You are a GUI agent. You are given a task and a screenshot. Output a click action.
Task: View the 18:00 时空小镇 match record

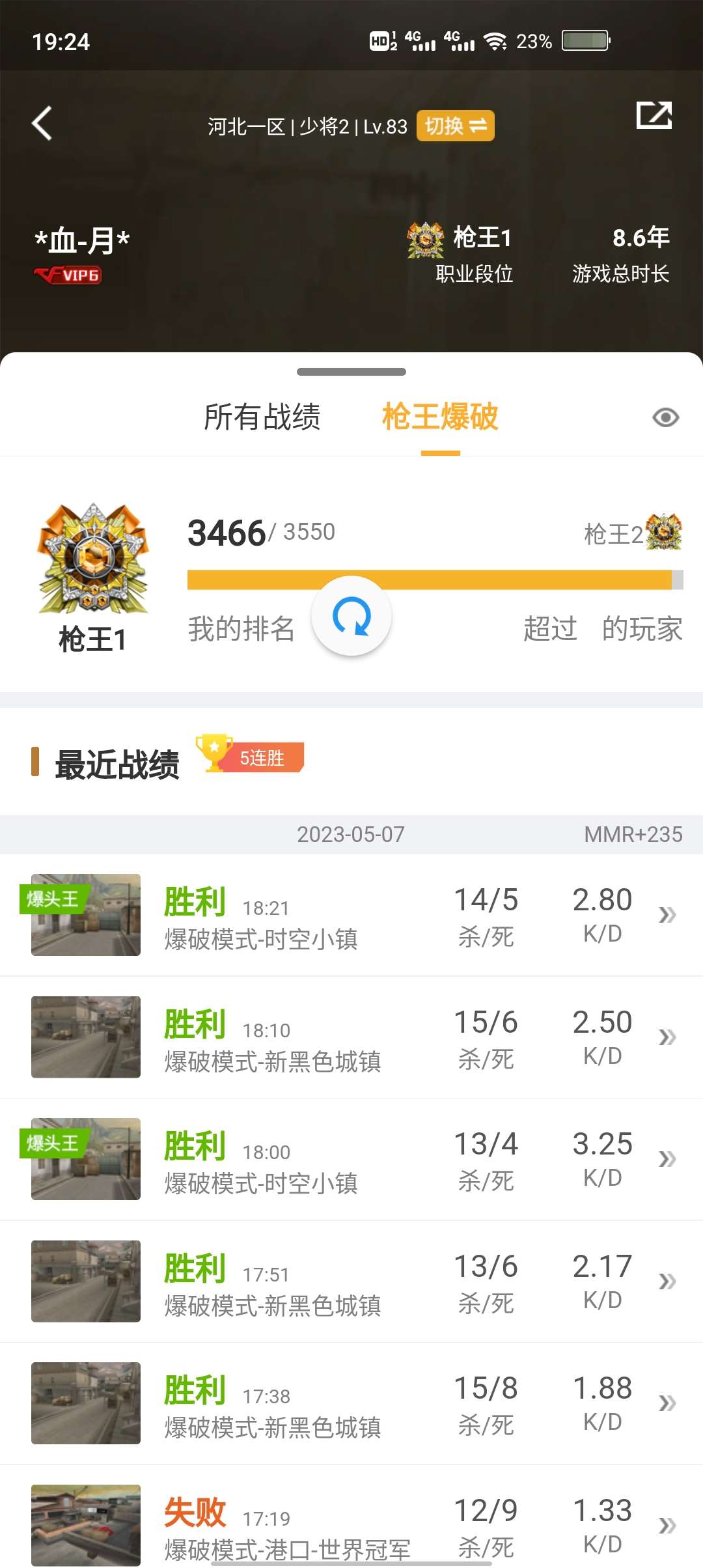[x=351, y=1159]
